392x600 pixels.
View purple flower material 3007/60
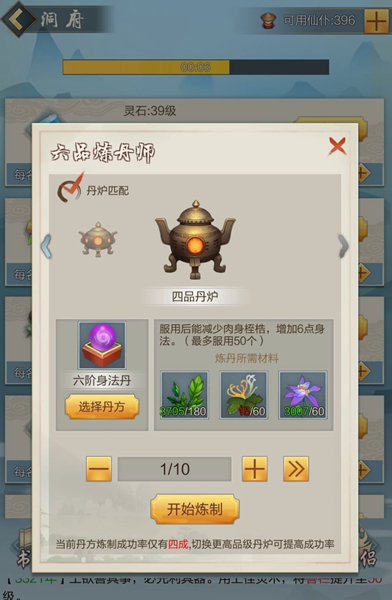[x=303, y=395]
